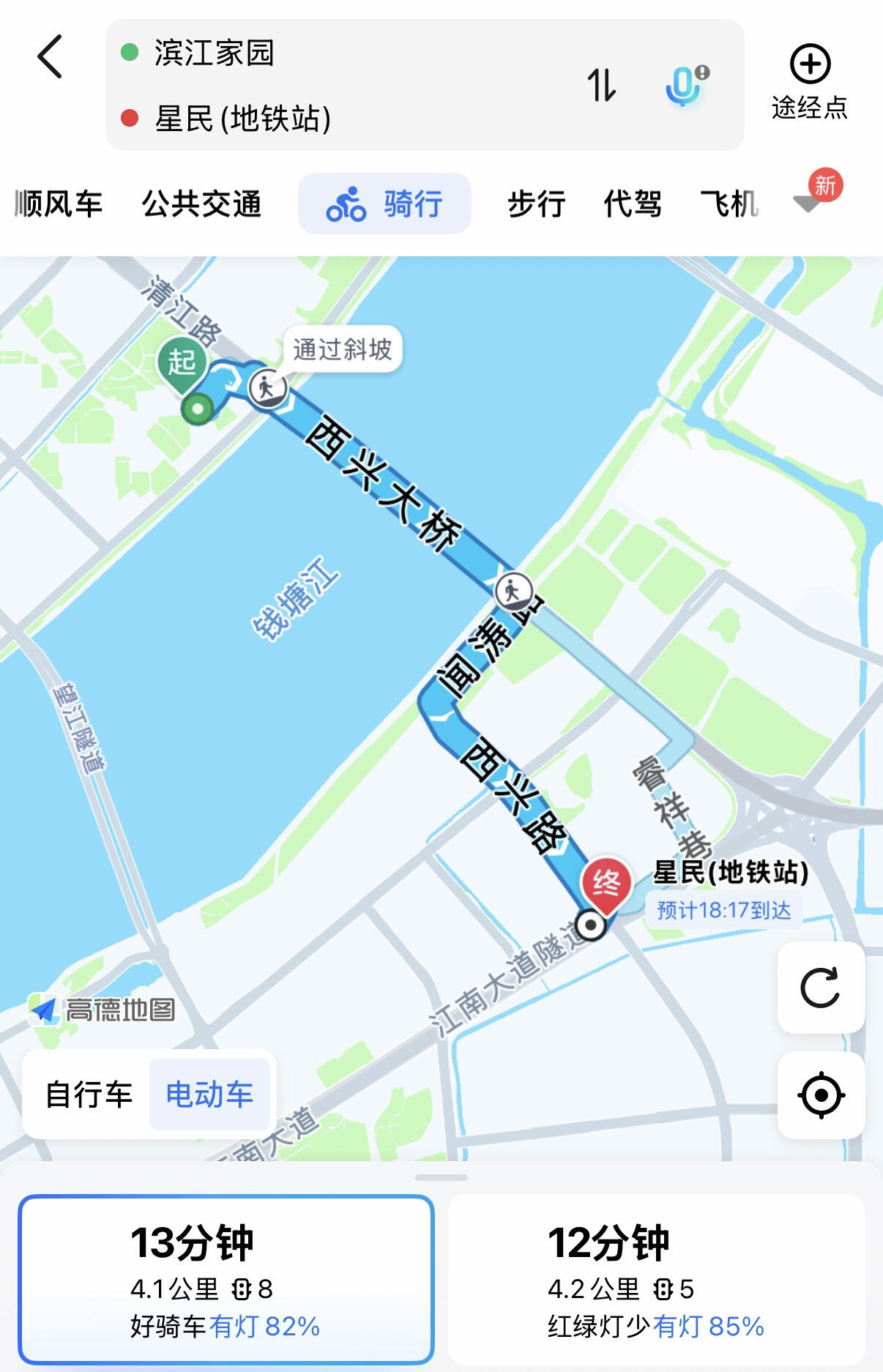Expand more travel modes dropdown arrow
The height and width of the screenshot is (1372, 883).
808,203
